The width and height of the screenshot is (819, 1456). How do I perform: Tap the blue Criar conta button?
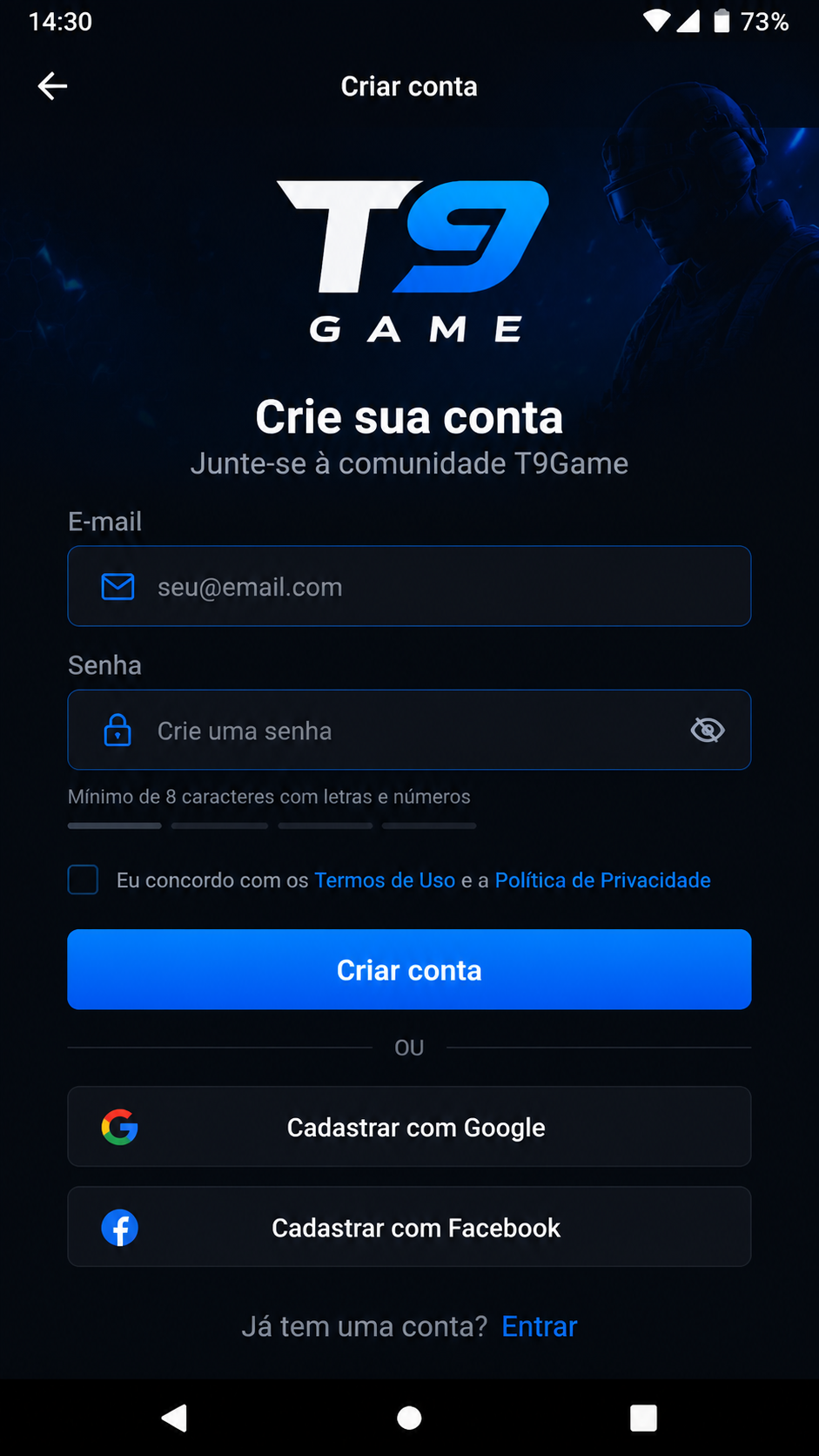pos(409,969)
